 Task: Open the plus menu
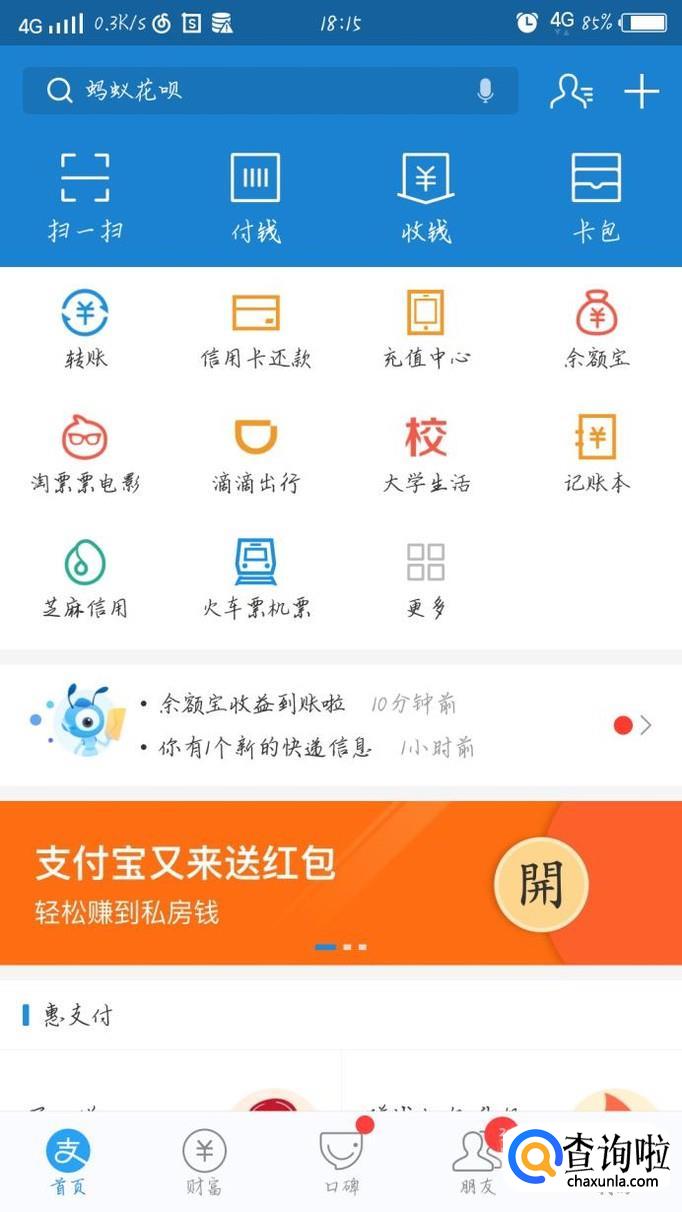tap(641, 92)
